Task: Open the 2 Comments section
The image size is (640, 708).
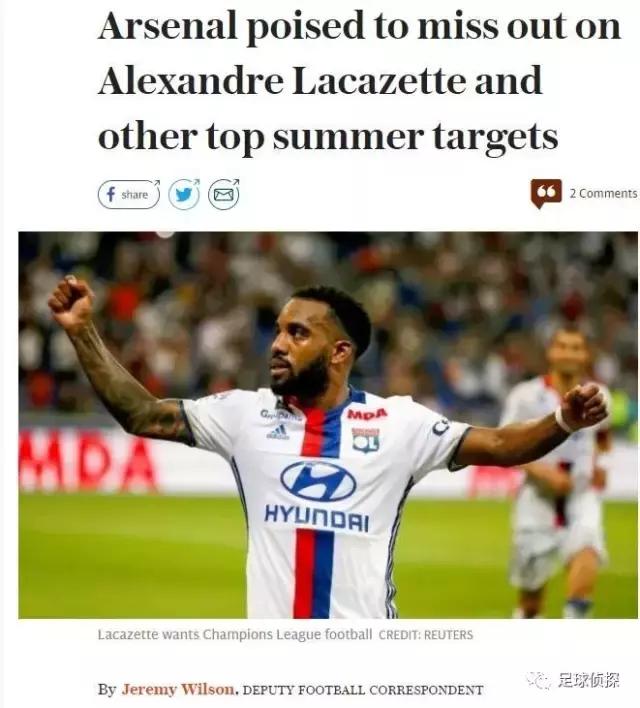Action: pos(602,193)
